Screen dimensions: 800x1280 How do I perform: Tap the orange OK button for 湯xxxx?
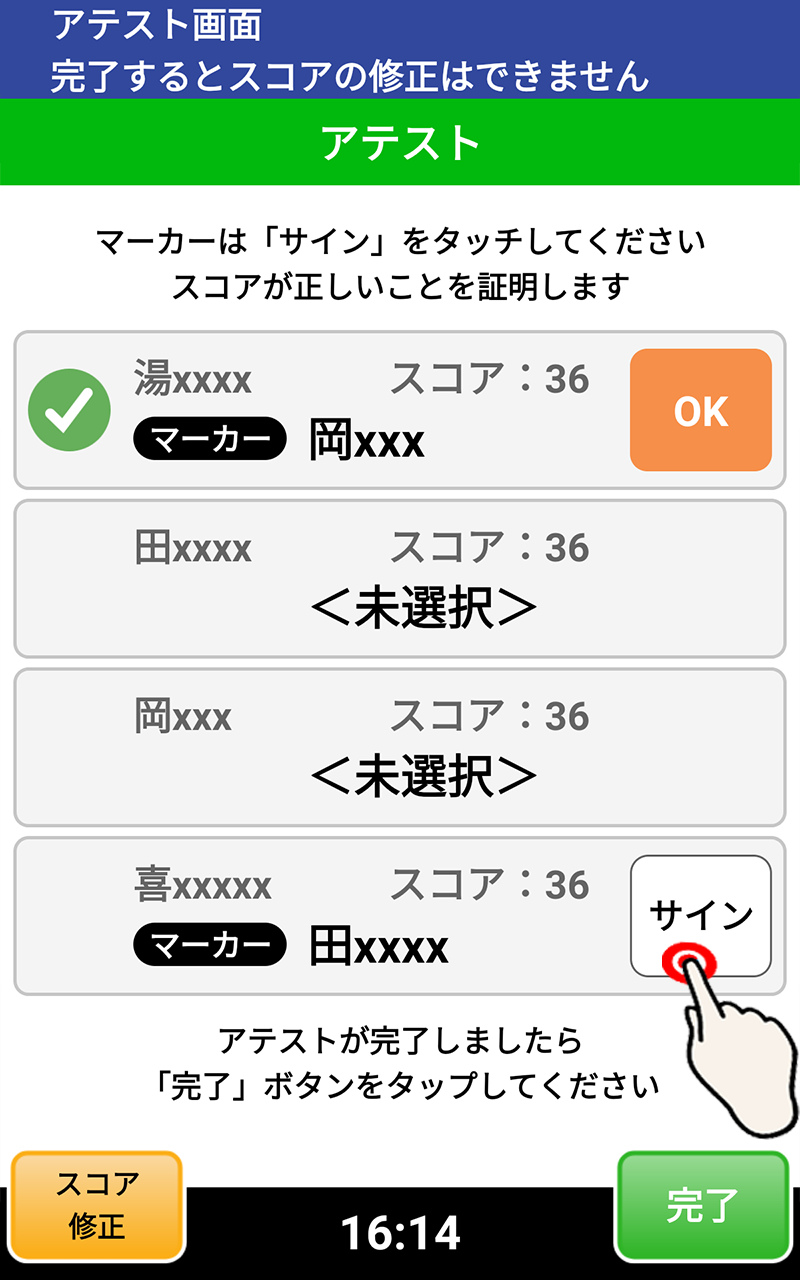pyautogui.click(x=700, y=410)
